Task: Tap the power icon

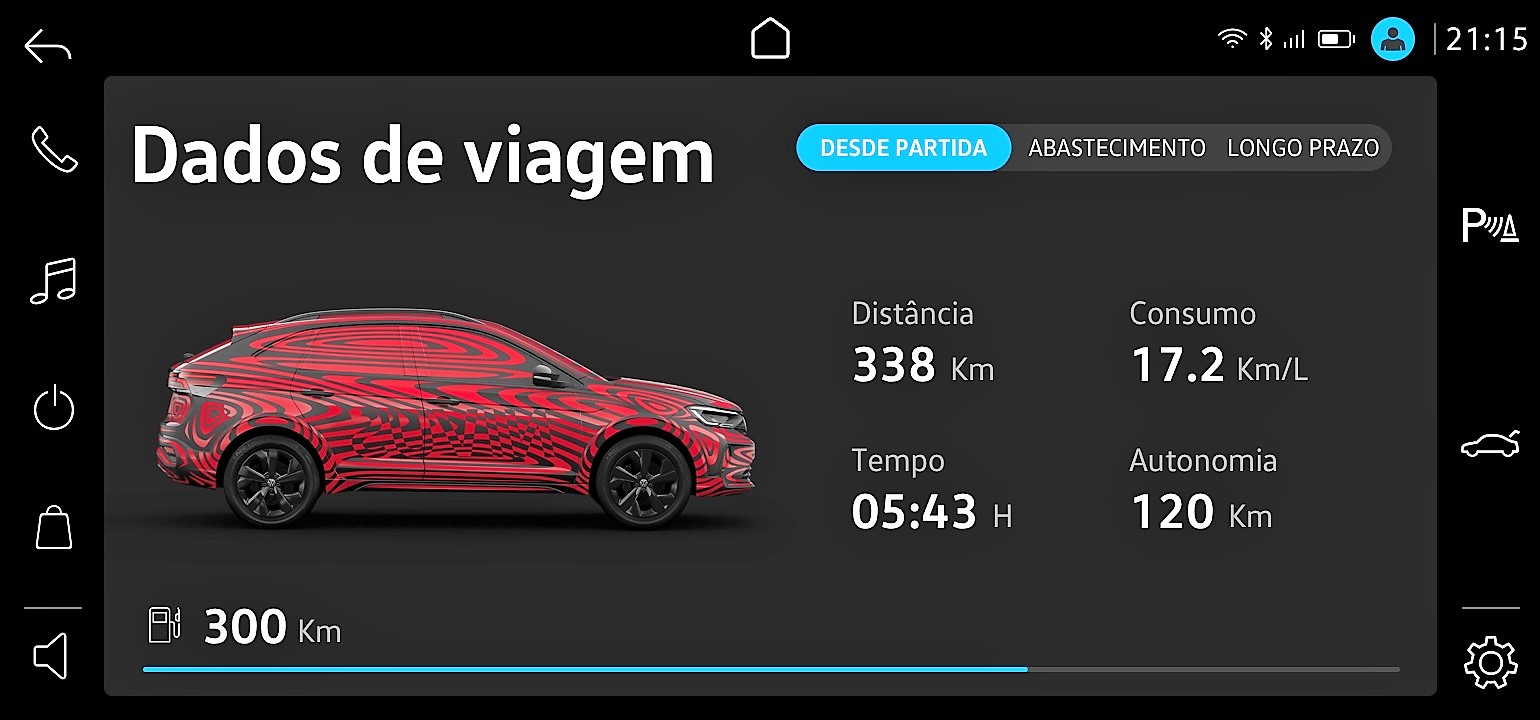Action: 53,409
